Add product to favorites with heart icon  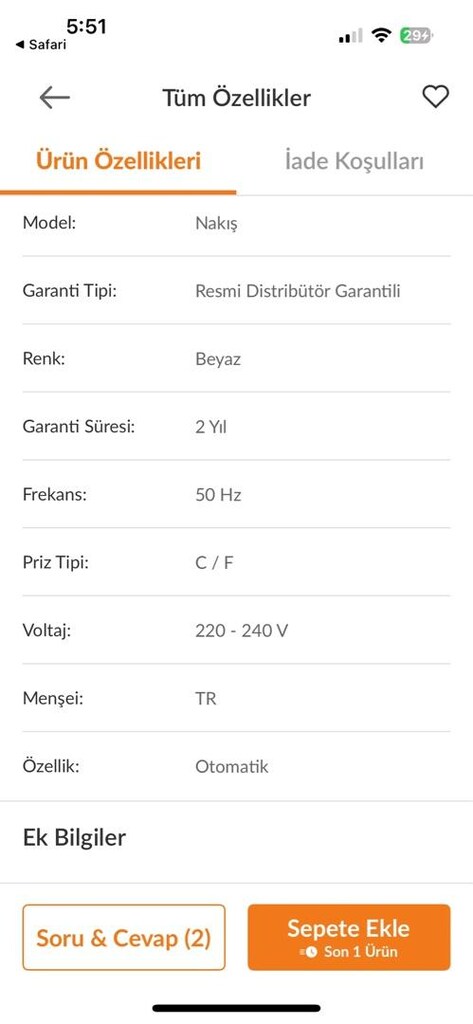pos(435,97)
